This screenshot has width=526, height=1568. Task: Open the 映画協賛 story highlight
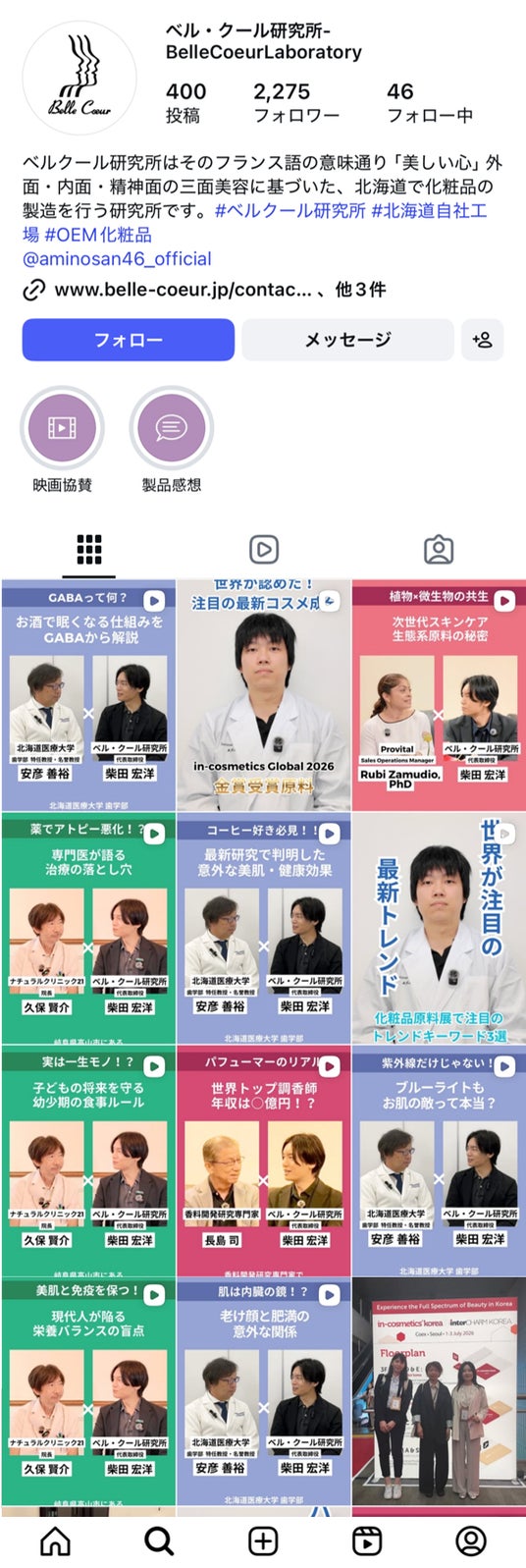[x=63, y=428]
